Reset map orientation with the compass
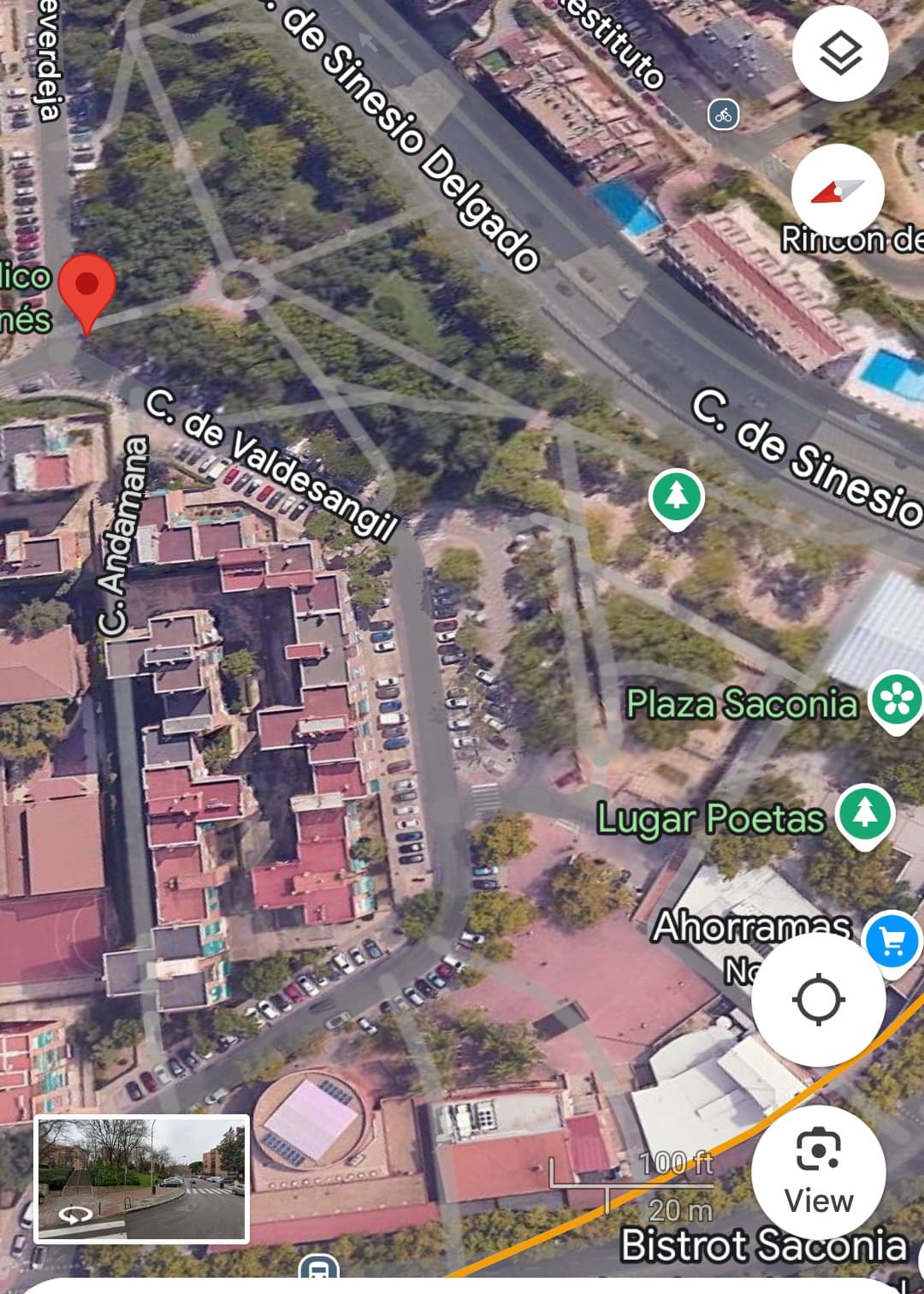 838,191
